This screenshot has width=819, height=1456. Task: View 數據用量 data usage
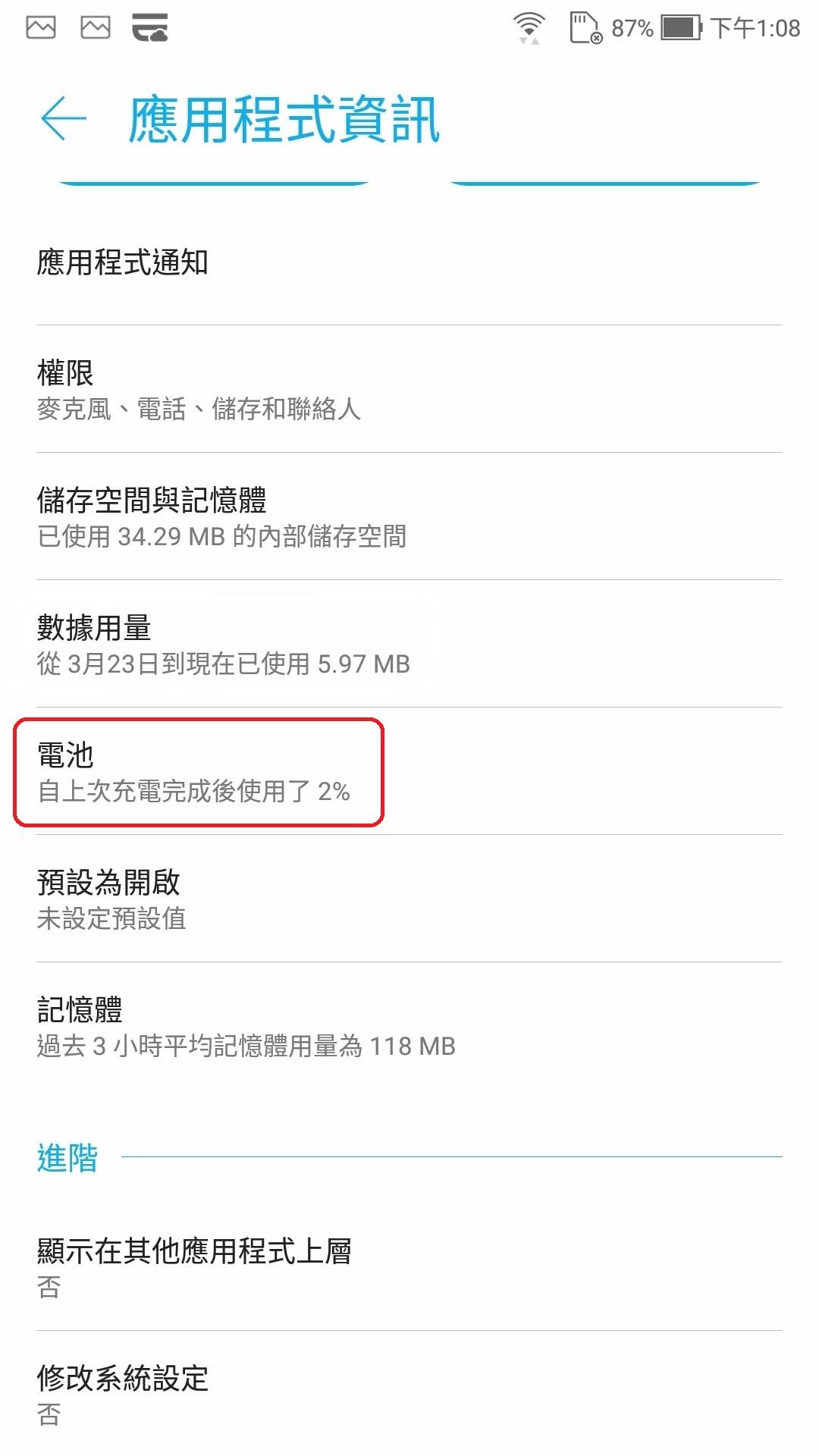point(409,644)
